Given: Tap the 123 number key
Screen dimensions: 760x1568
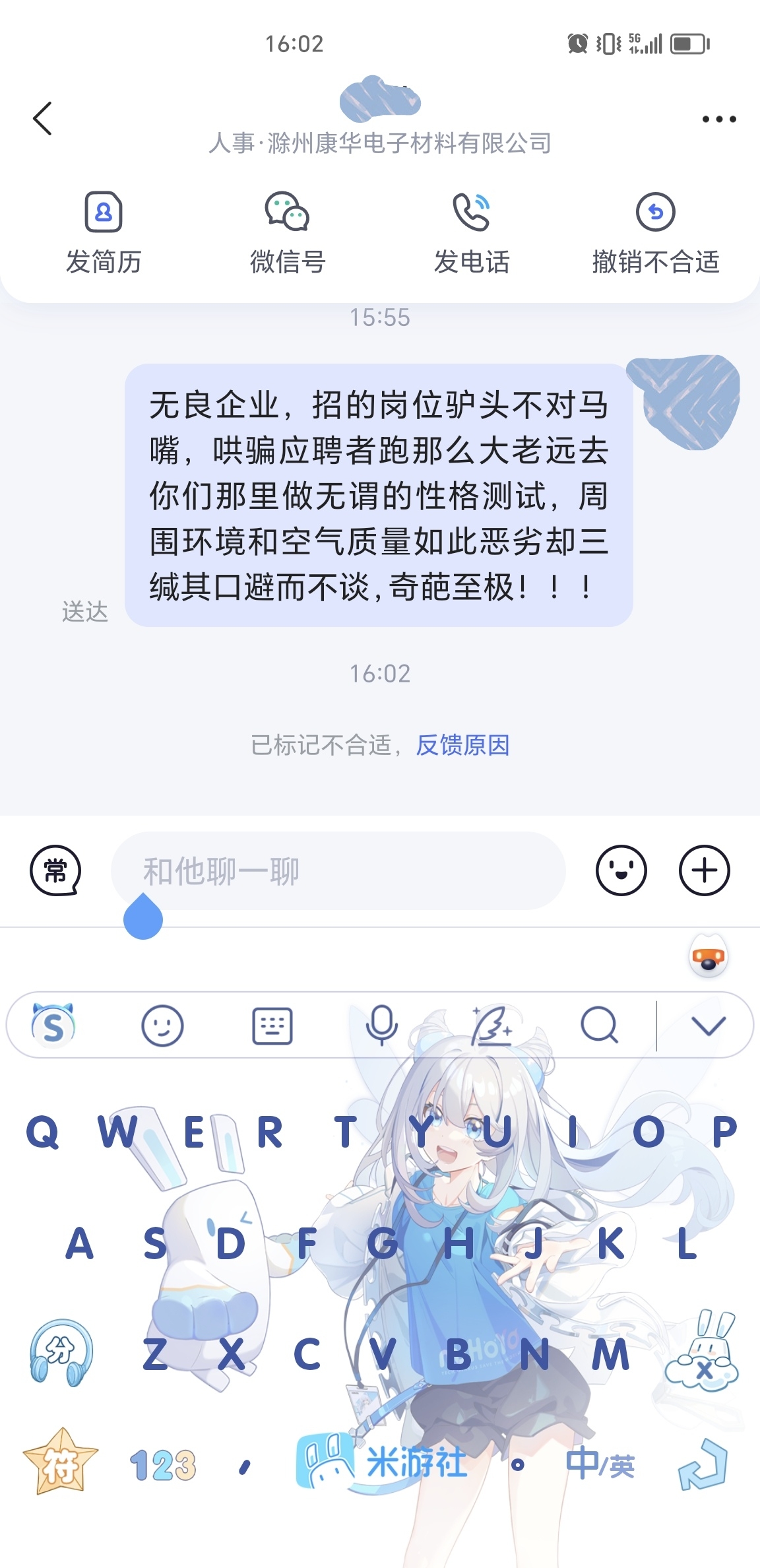Looking at the screenshot, I should [163, 1466].
